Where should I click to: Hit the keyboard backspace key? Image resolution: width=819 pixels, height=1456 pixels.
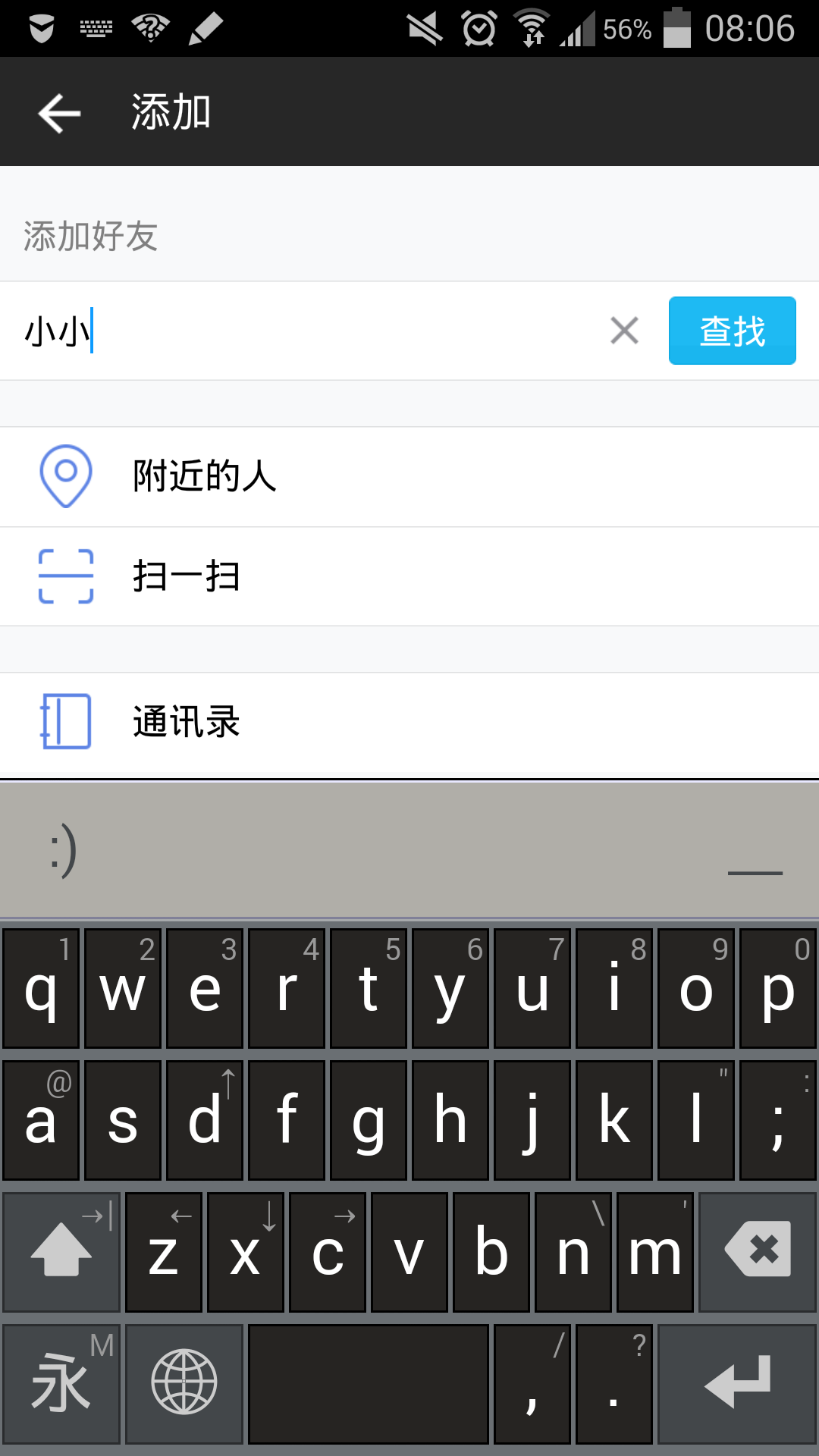coord(758,1252)
